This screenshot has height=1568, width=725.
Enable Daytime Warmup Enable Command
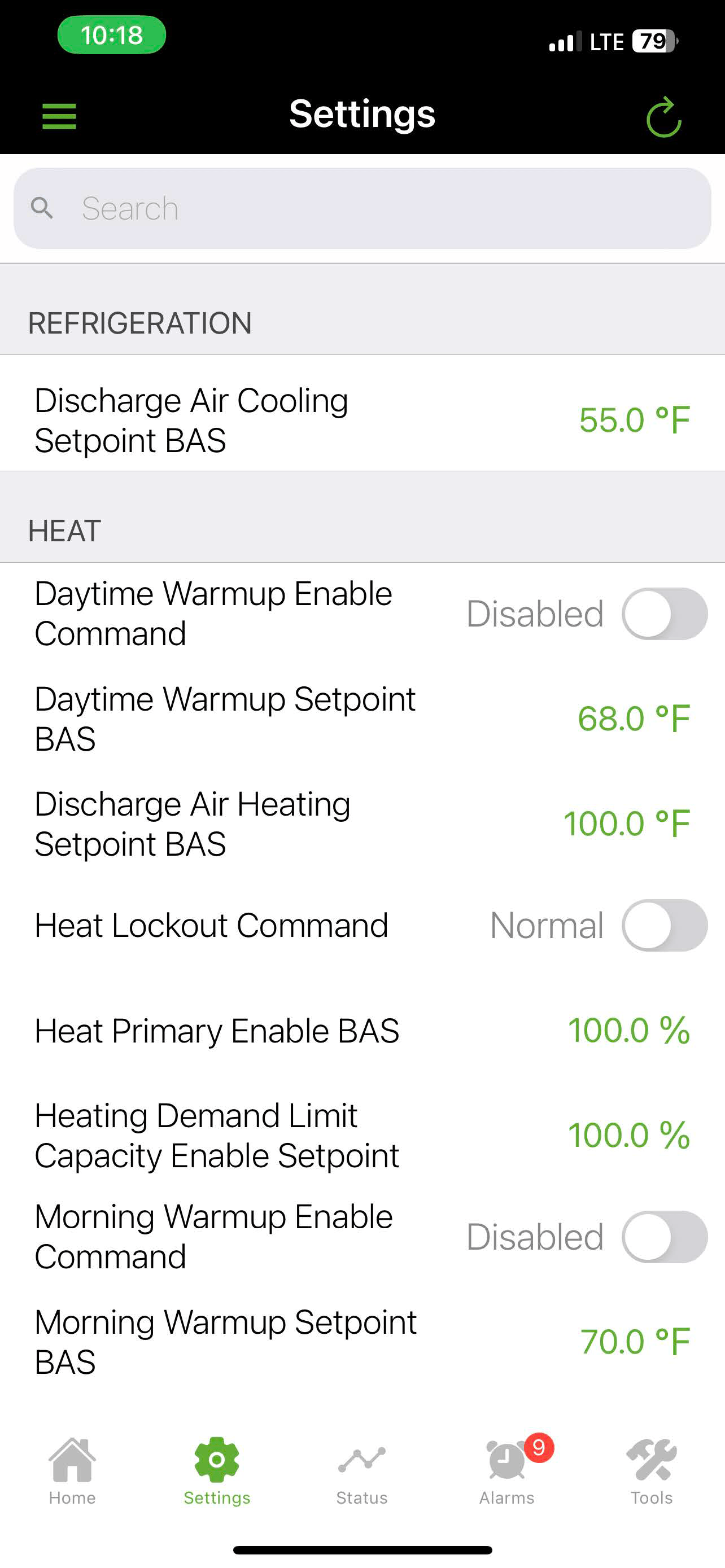pyautogui.click(x=665, y=614)
